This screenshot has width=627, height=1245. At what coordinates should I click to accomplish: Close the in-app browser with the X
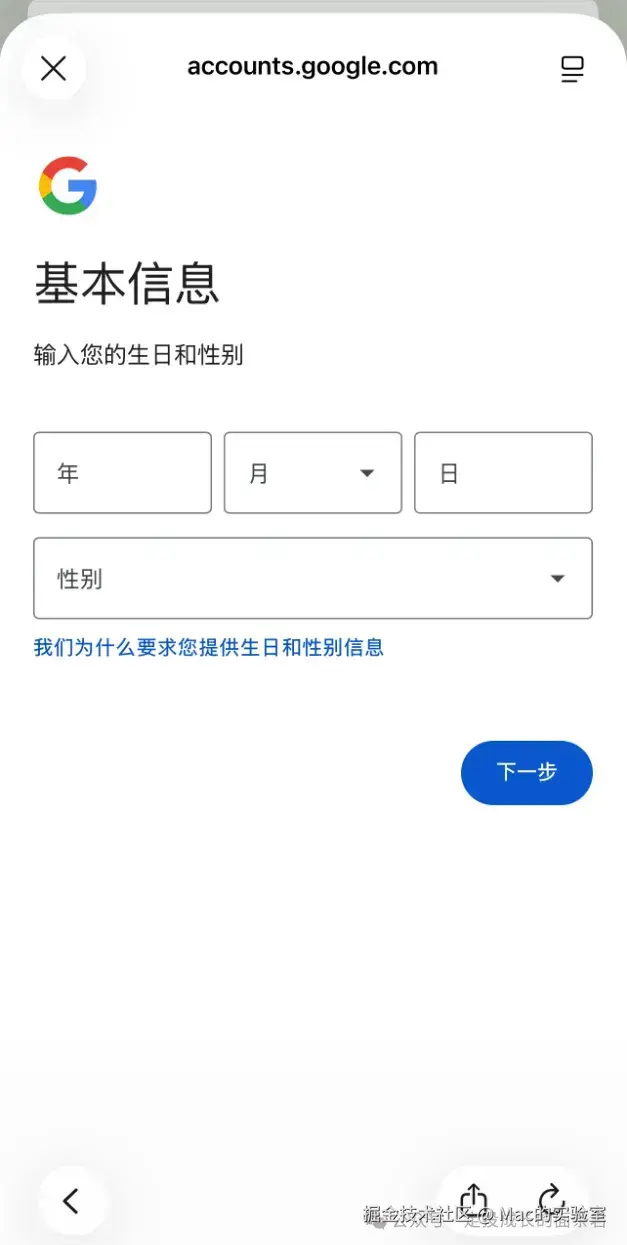pos(53,68)
